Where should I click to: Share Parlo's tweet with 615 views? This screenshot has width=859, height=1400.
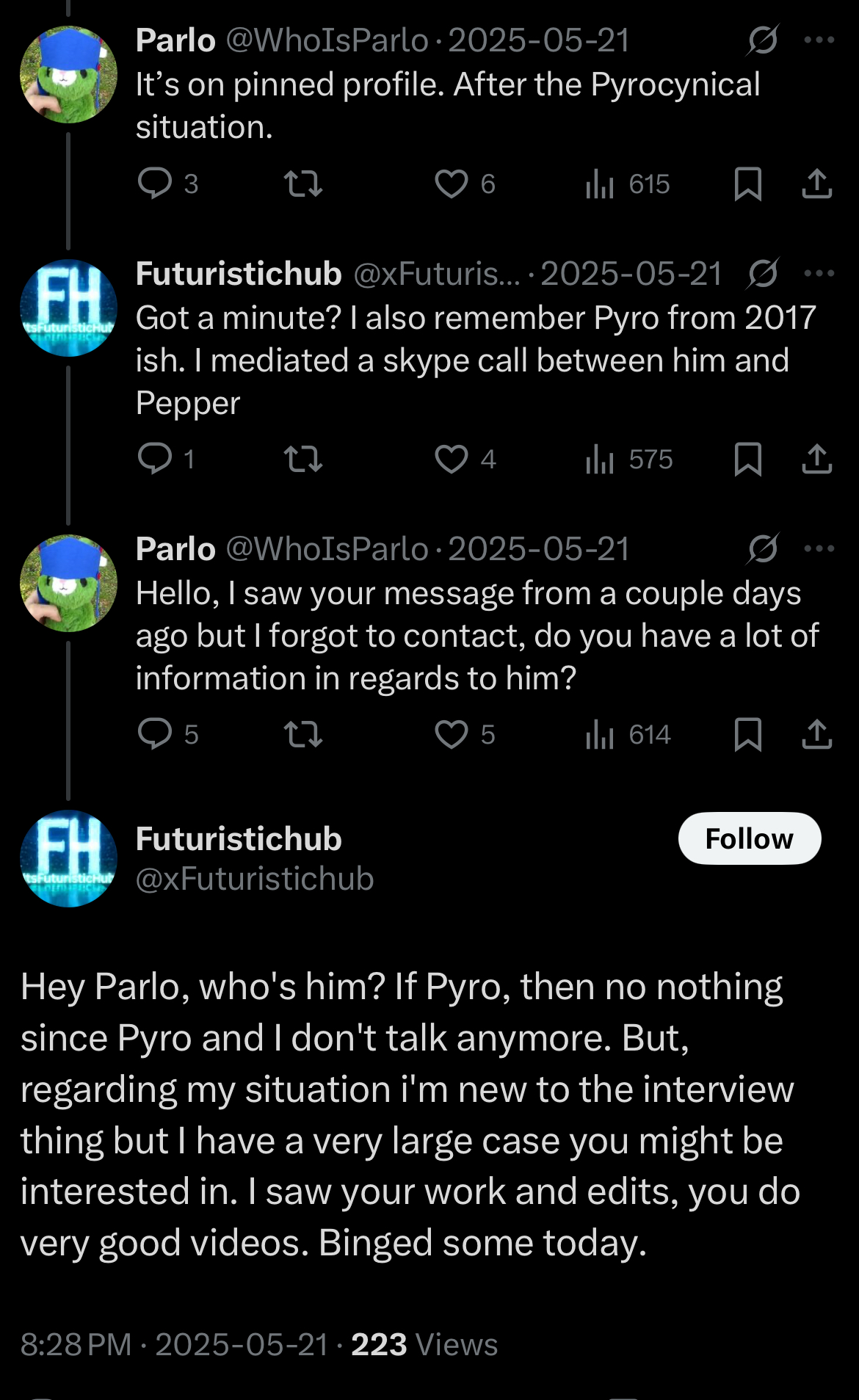pyautogui.click(x=817, y=184)
